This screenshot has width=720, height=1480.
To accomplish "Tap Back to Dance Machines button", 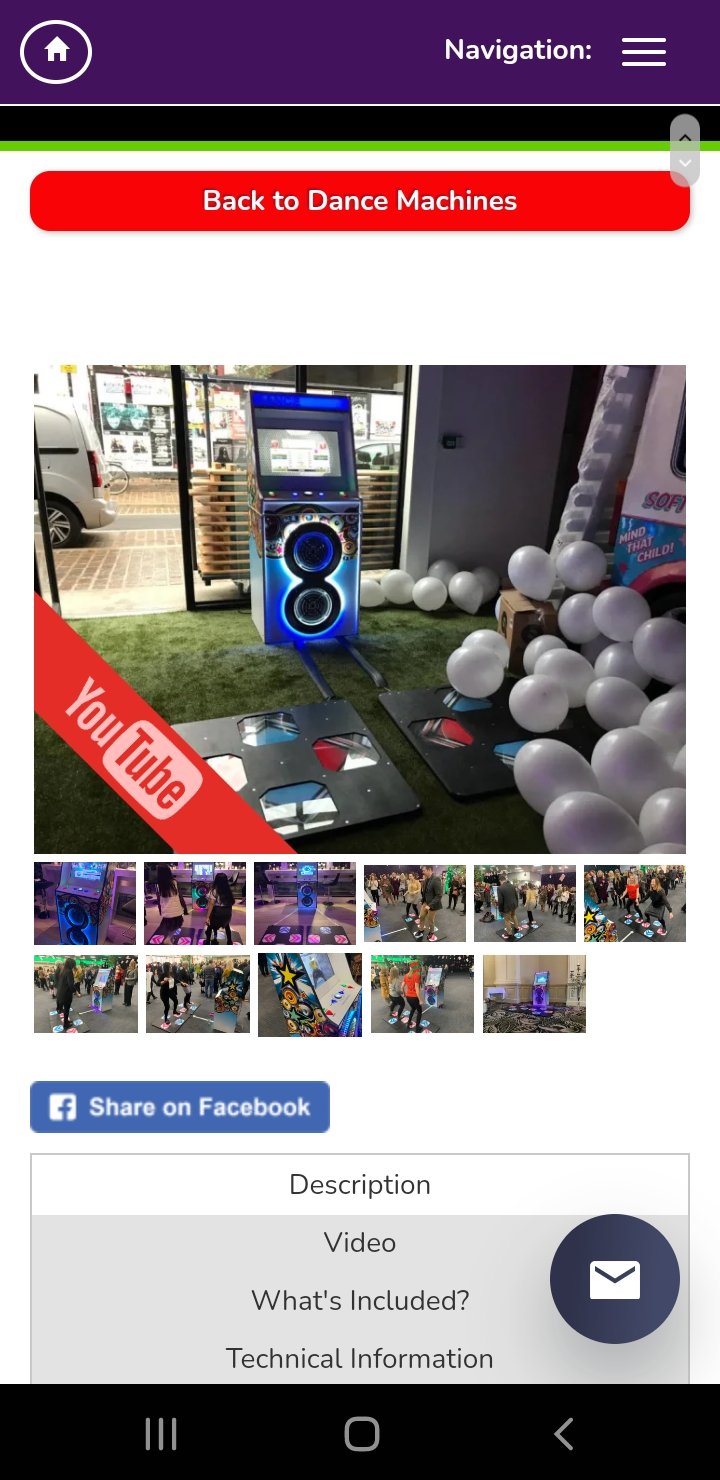I will click(360, 201).
